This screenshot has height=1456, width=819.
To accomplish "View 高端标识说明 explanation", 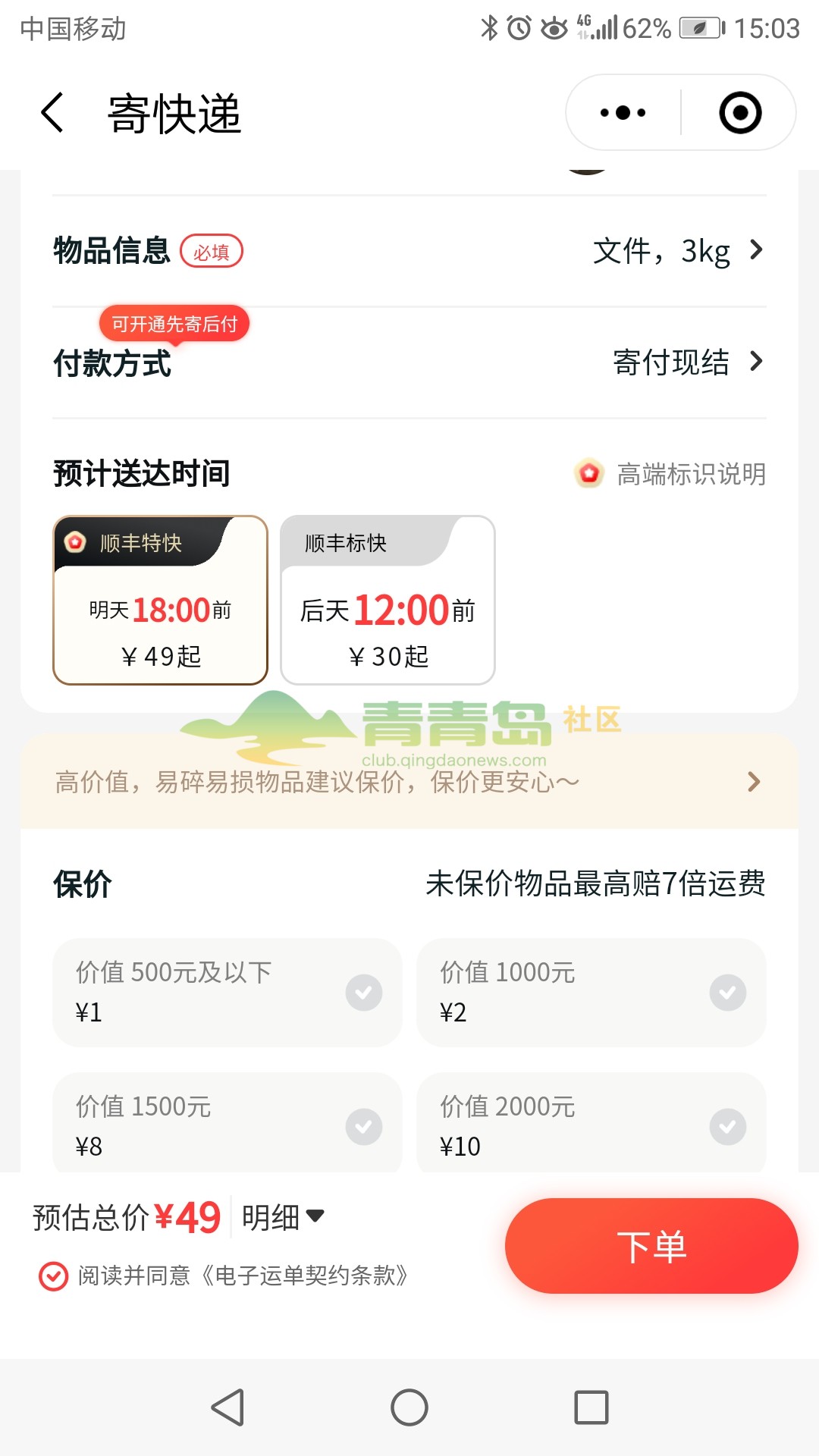I will coord(671,474).
